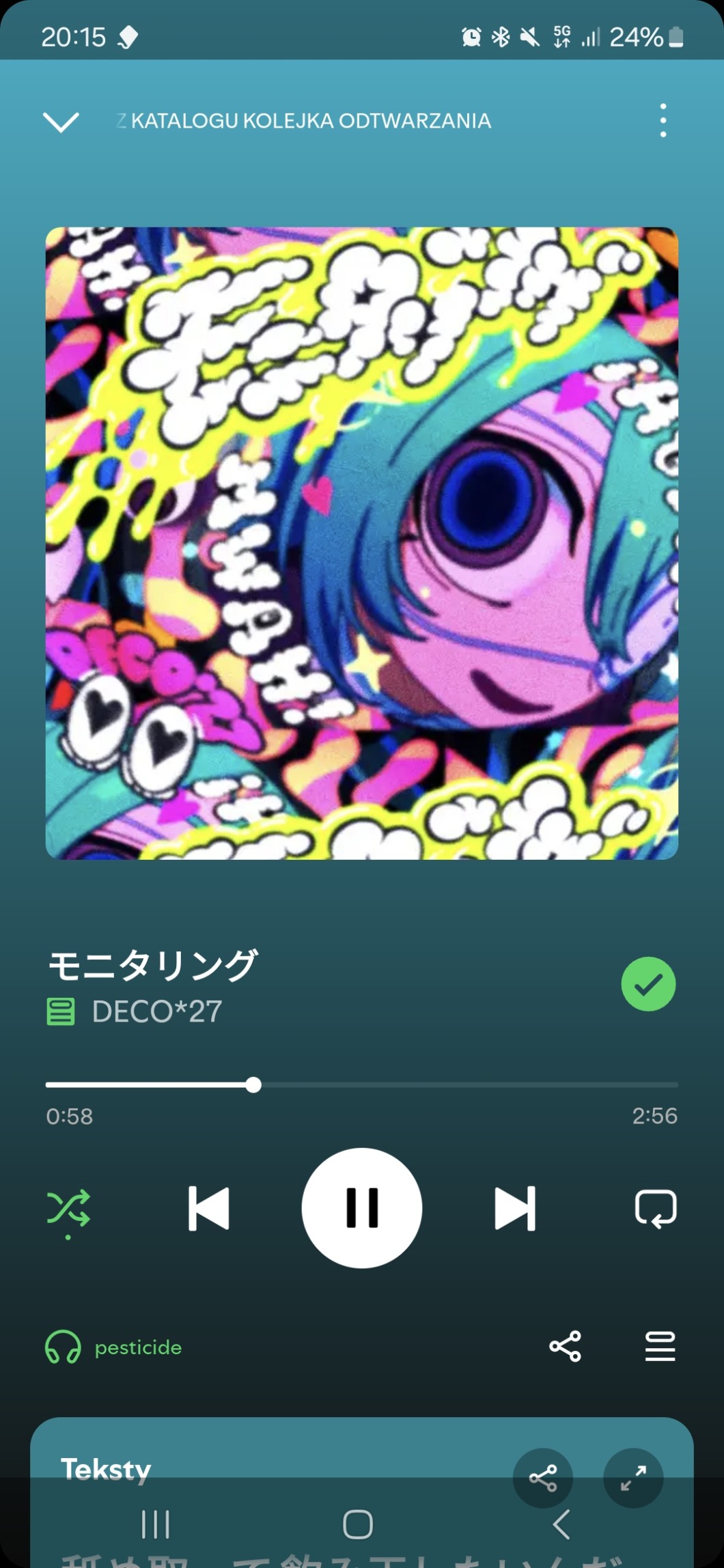Tap the playback progress bar

[361, 1084]
